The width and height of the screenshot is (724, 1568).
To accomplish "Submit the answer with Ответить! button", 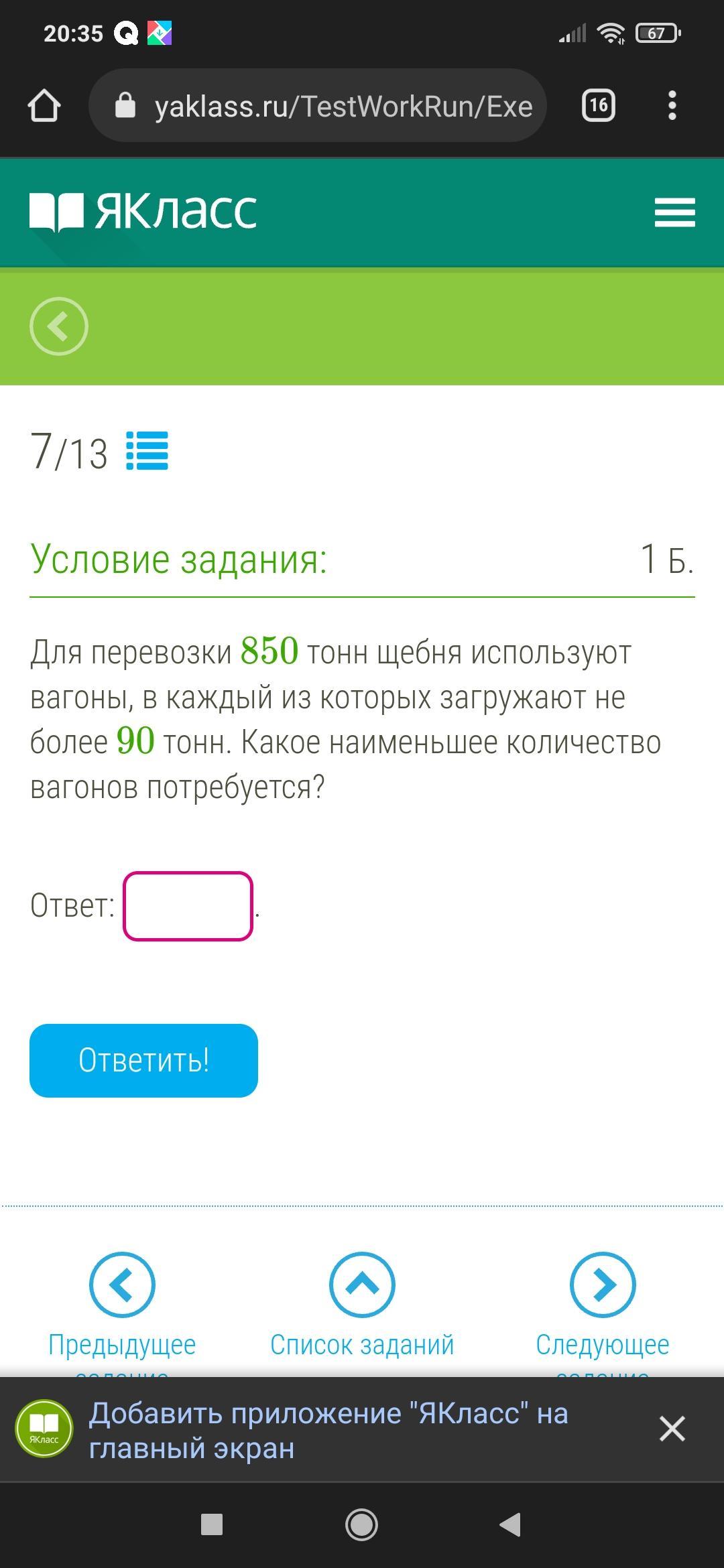I will pos(143,1061).
